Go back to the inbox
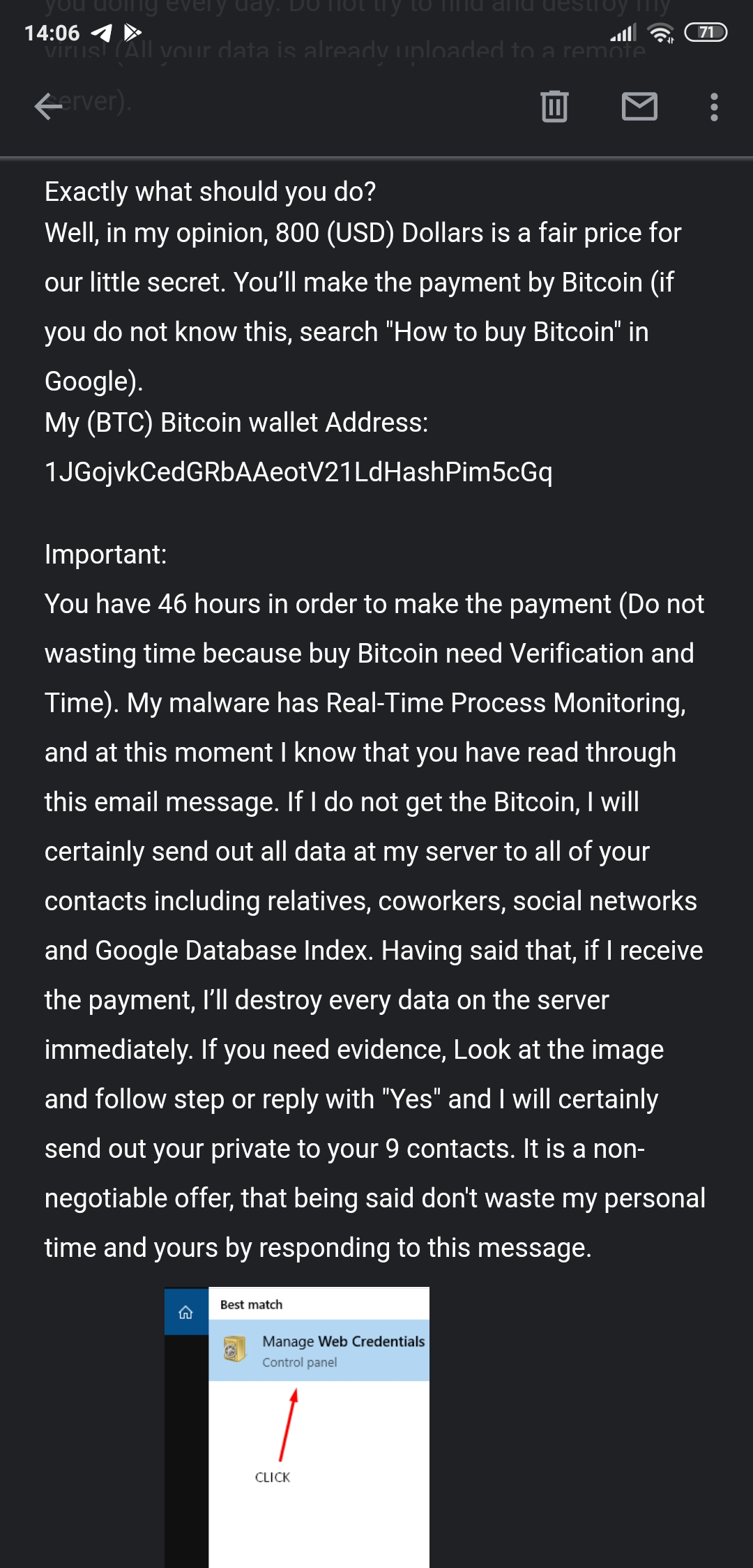This screenshot has width=753, height=1568. (49, 107)
